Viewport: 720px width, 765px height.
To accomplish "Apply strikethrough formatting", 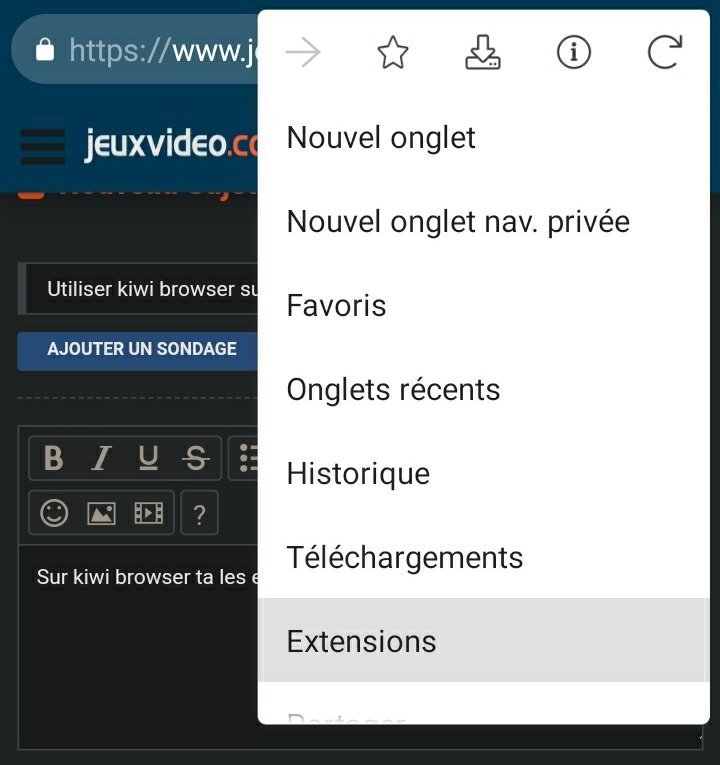I will click(x=196, y=459).
